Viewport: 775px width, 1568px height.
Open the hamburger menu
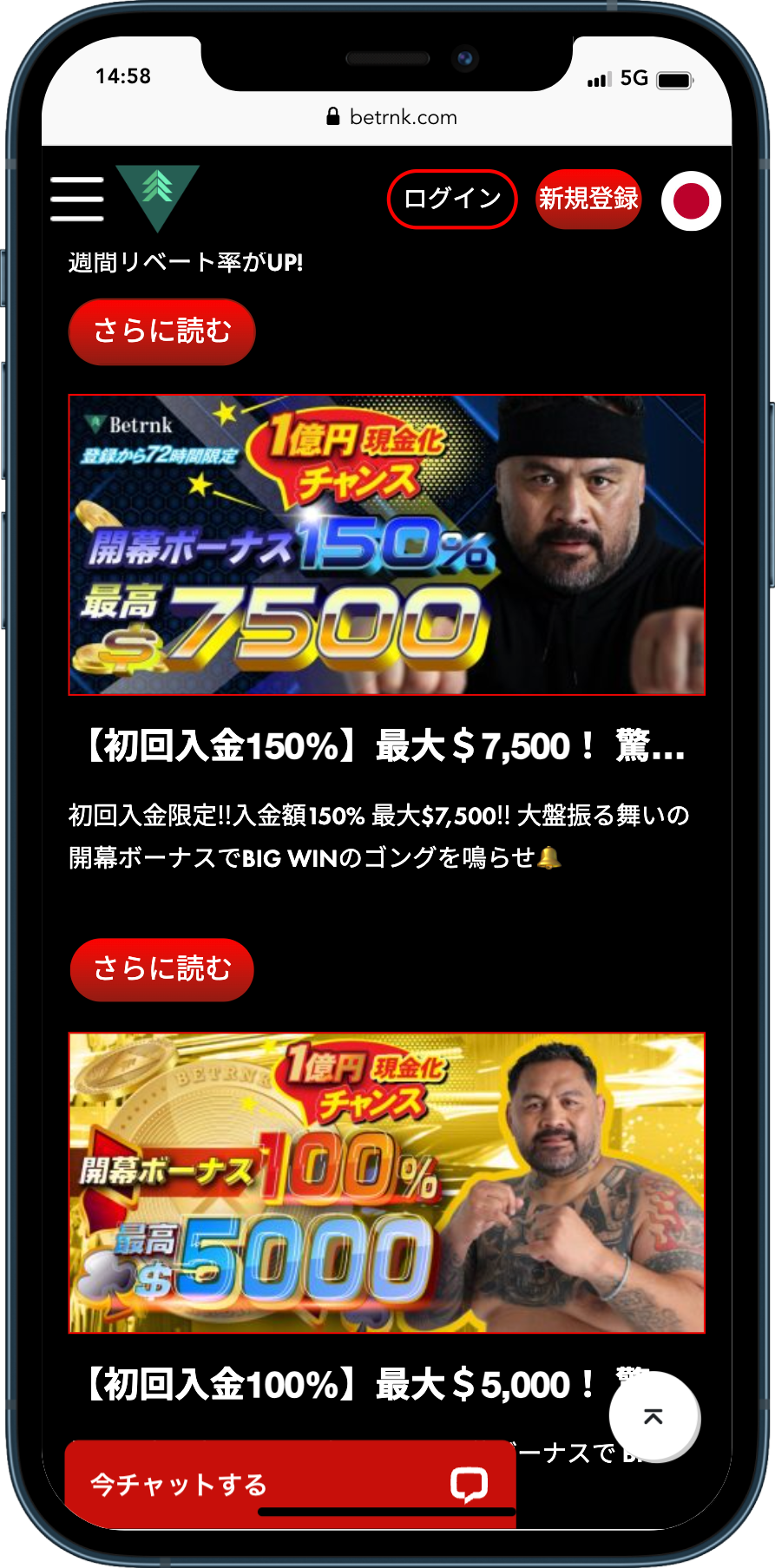[77, 199]
